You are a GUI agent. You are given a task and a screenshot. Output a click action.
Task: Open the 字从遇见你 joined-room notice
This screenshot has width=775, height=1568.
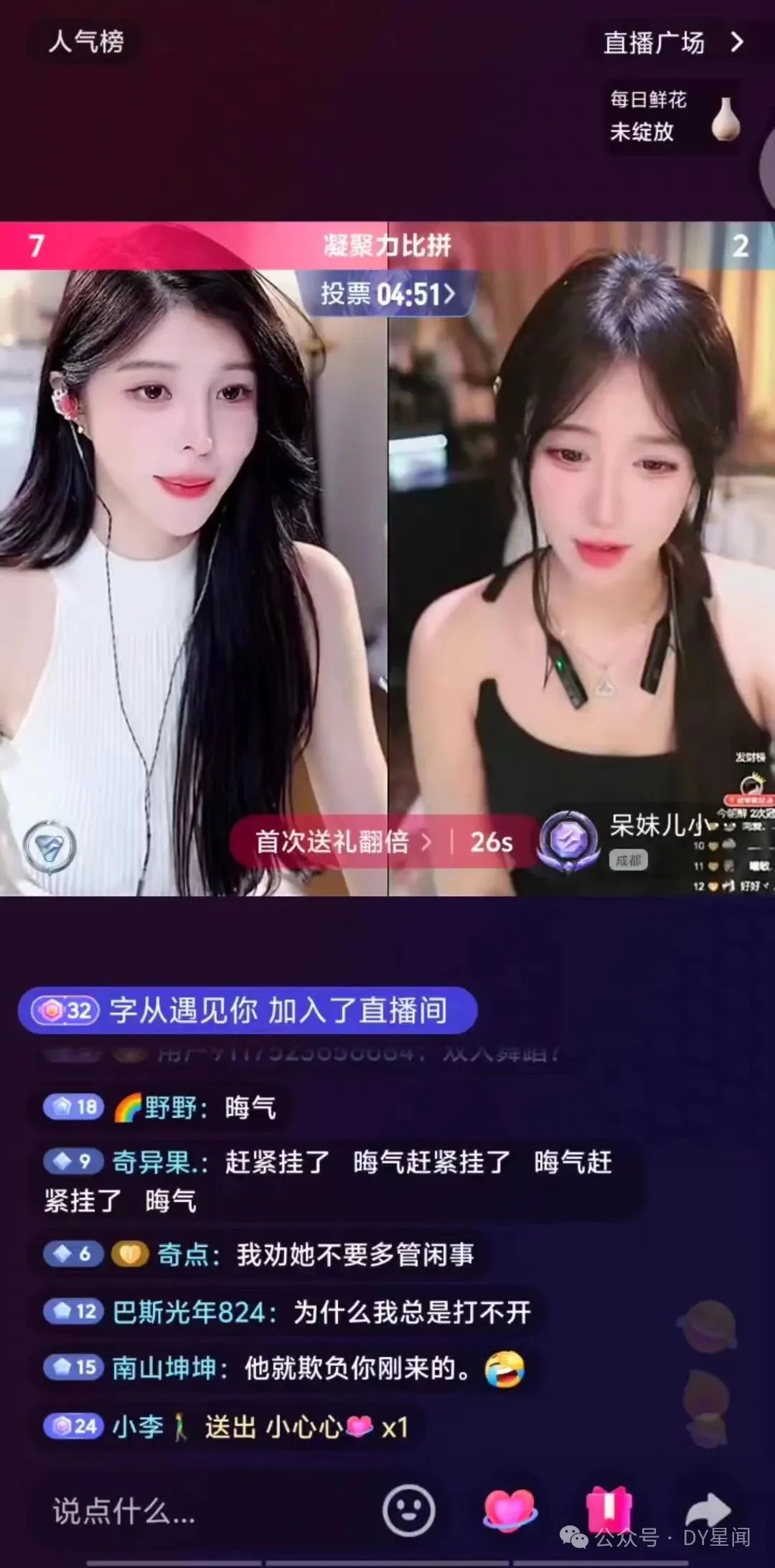(248, 1010)
